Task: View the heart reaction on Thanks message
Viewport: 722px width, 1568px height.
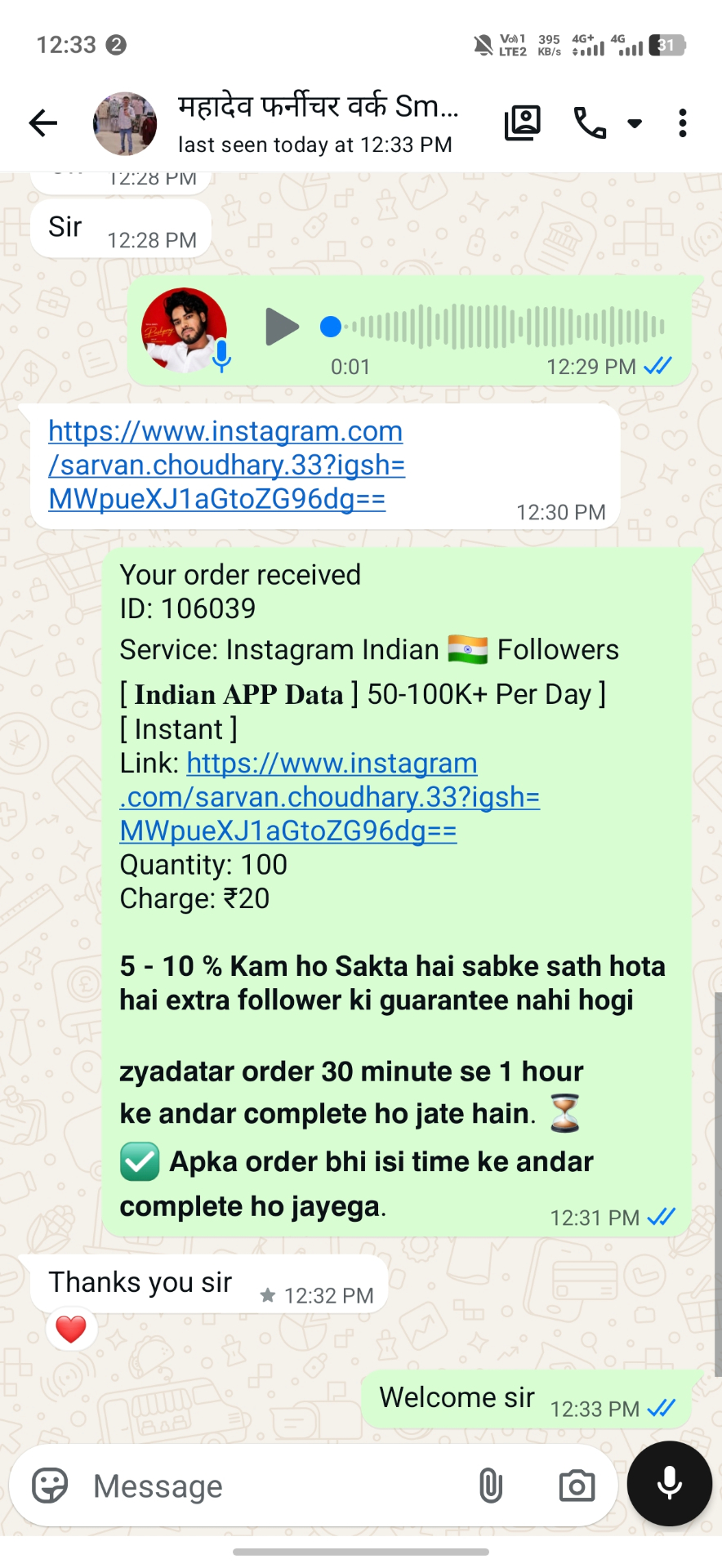Action: click(71, 1329)
